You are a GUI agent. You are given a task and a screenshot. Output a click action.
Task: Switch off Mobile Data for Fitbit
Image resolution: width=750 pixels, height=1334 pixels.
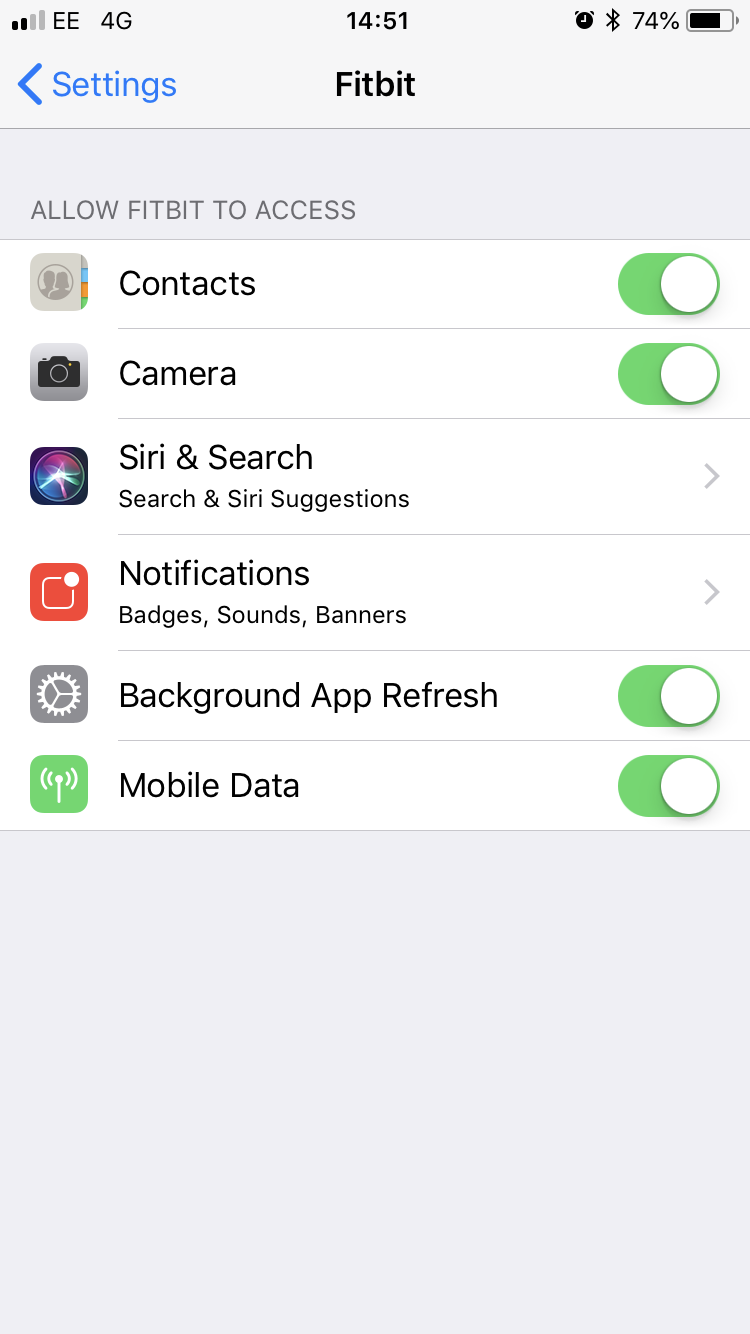click(668, 786)
